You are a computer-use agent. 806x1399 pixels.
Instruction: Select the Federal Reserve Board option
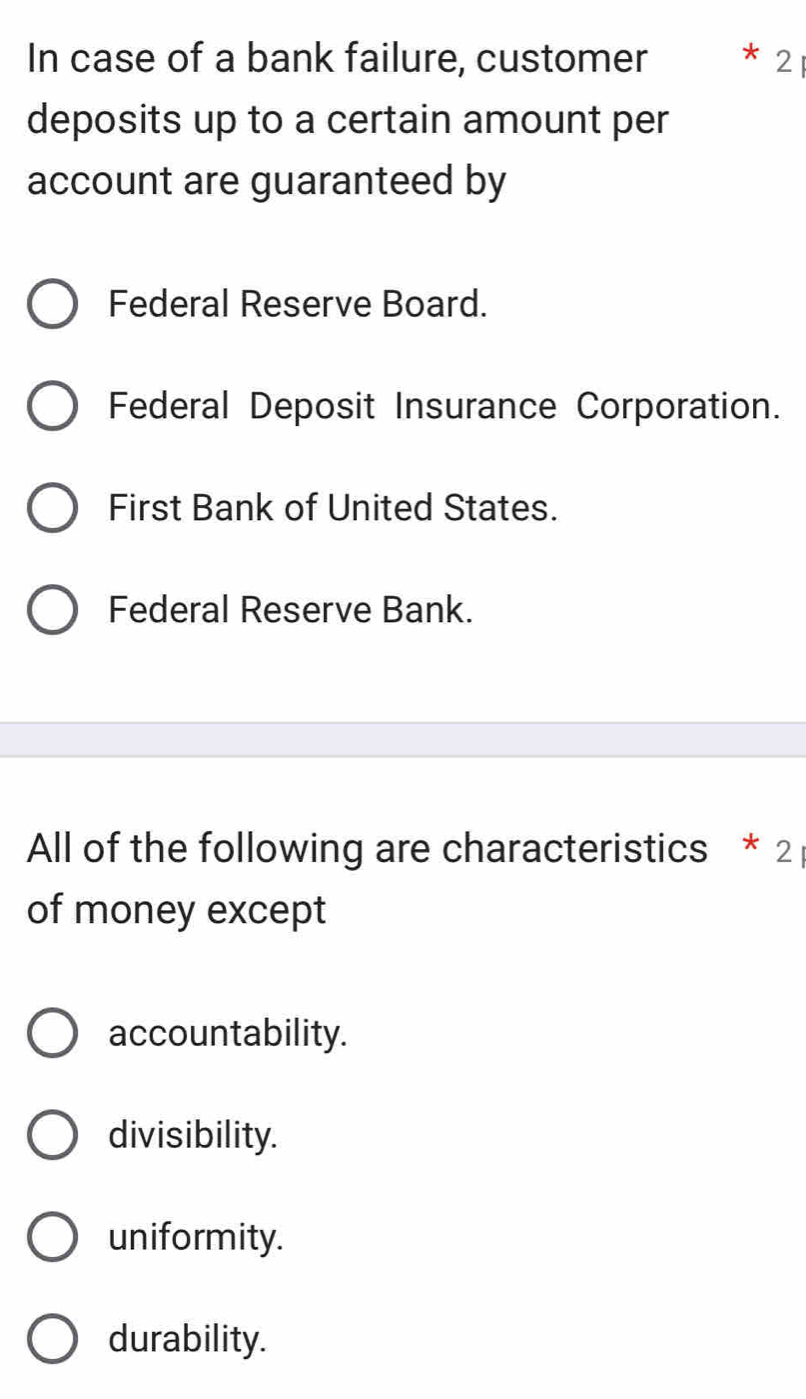[55, 303]
